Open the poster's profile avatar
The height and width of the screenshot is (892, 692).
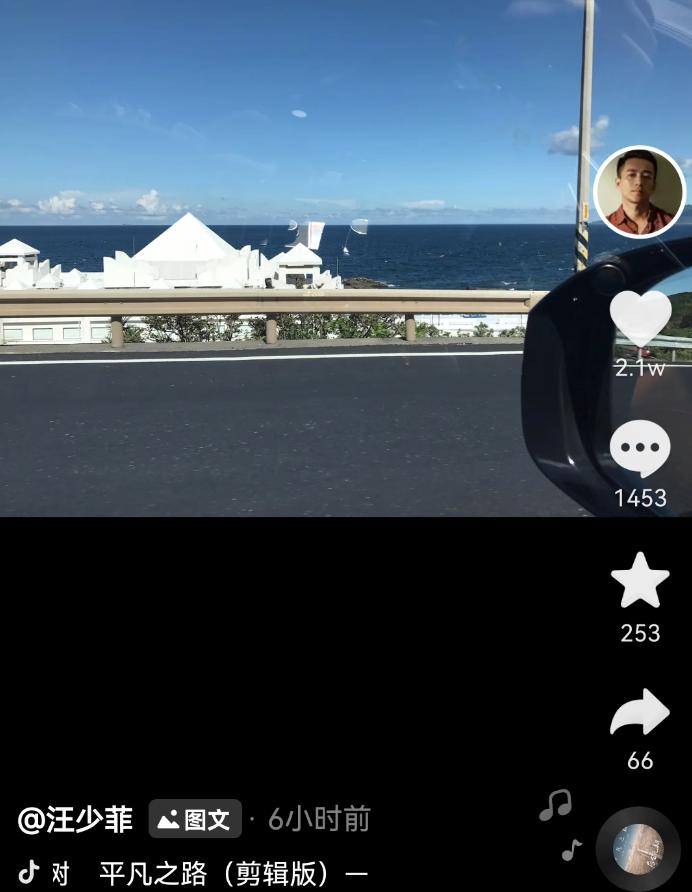click(x=640, y=192)
